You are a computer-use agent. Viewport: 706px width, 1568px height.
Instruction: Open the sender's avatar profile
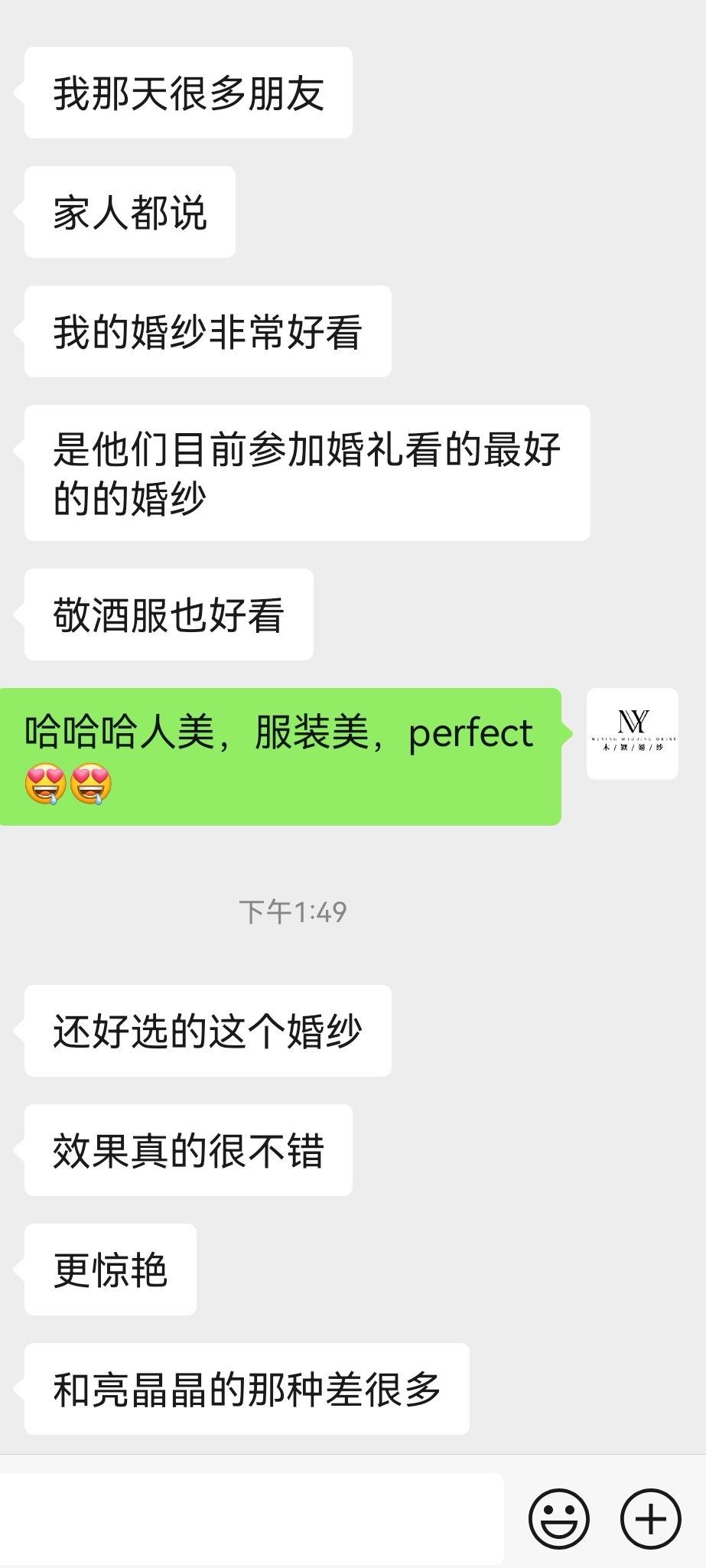633,734
